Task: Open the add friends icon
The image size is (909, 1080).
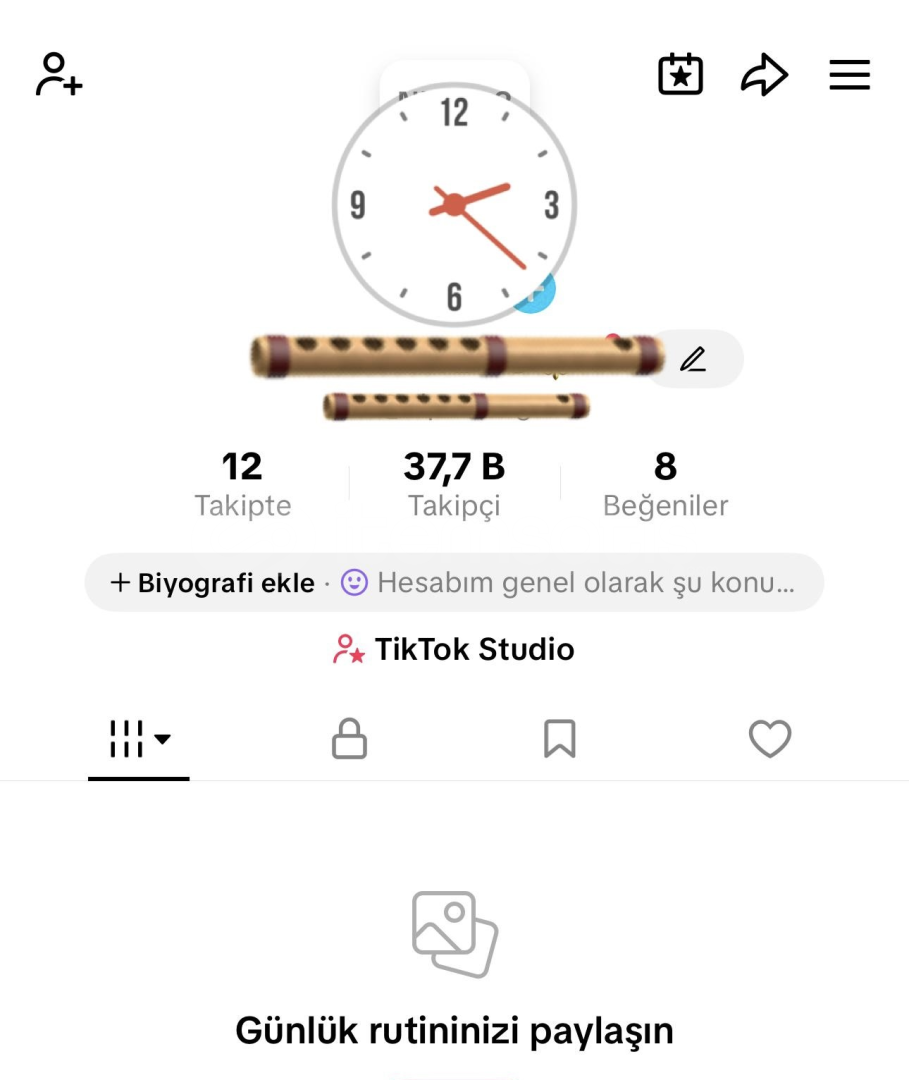Action: point(59,75)
